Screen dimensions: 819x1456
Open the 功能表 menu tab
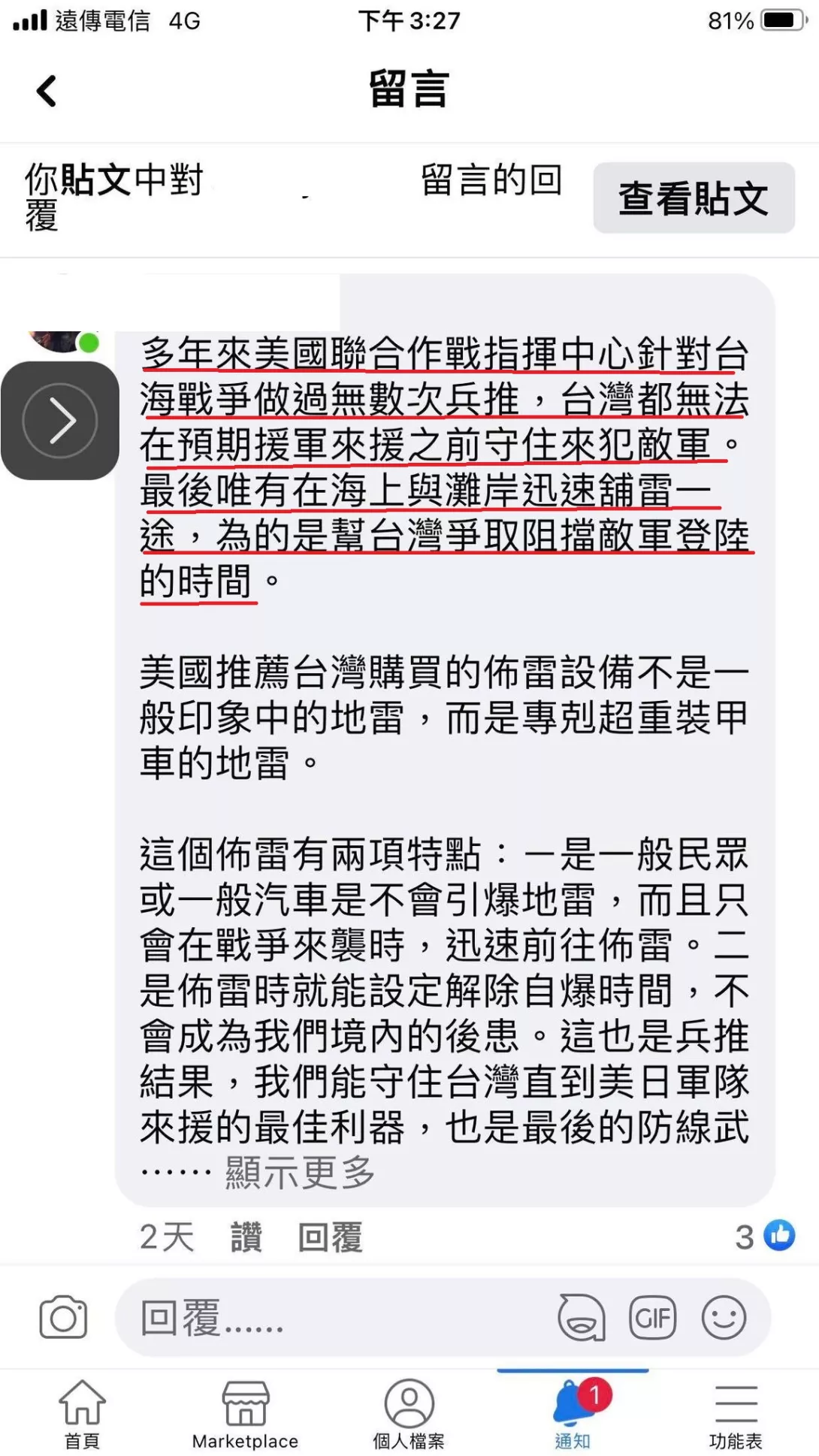pyautogui.click(x=736, y=1412)
